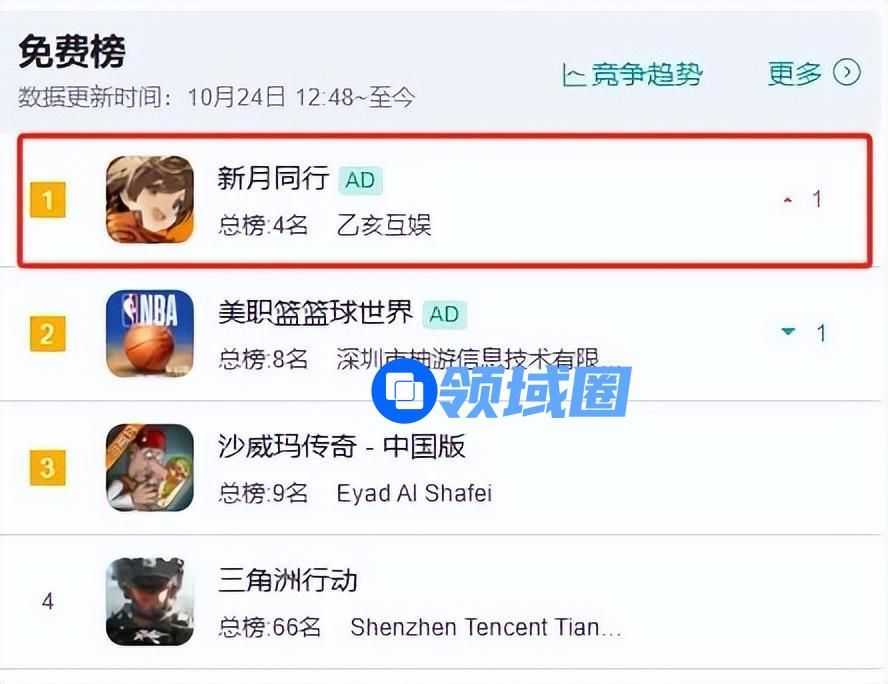The width and height of the screenshot is (888, 684).
Task: Open the 美职篮篮球世界 app entry
Action: [315, 313]
